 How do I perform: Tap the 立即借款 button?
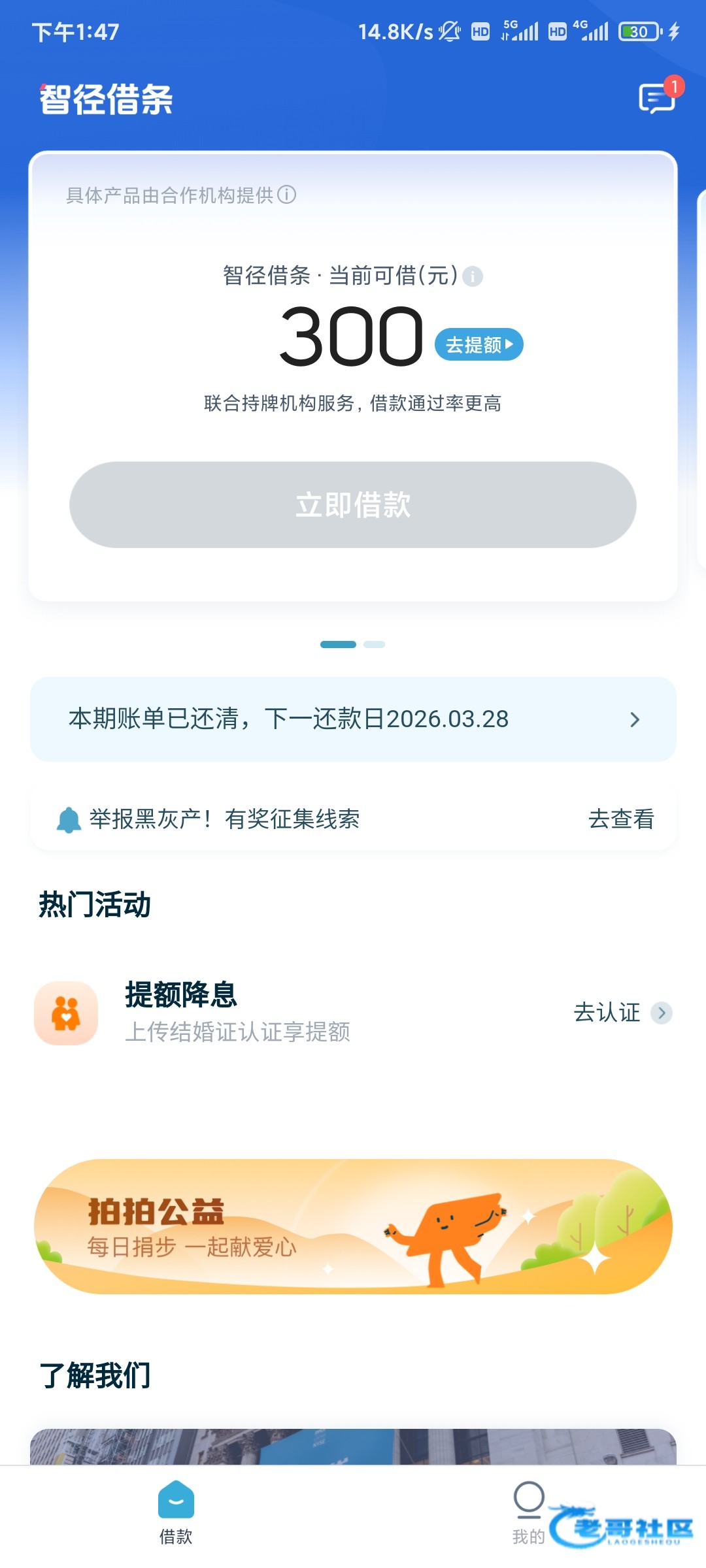pyautogui.click(x=353, y=505)
